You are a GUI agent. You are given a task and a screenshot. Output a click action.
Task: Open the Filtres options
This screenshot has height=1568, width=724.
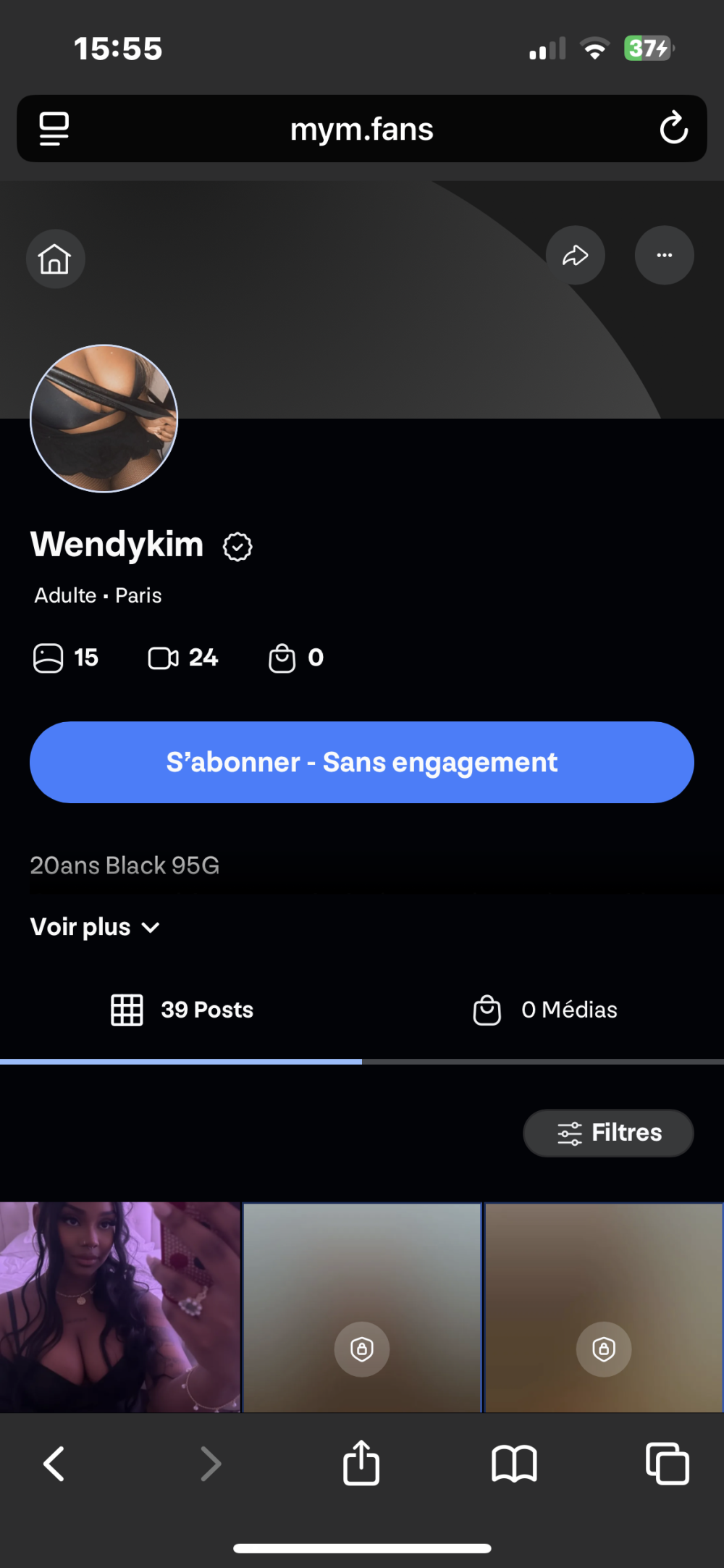coord(608,1133)
